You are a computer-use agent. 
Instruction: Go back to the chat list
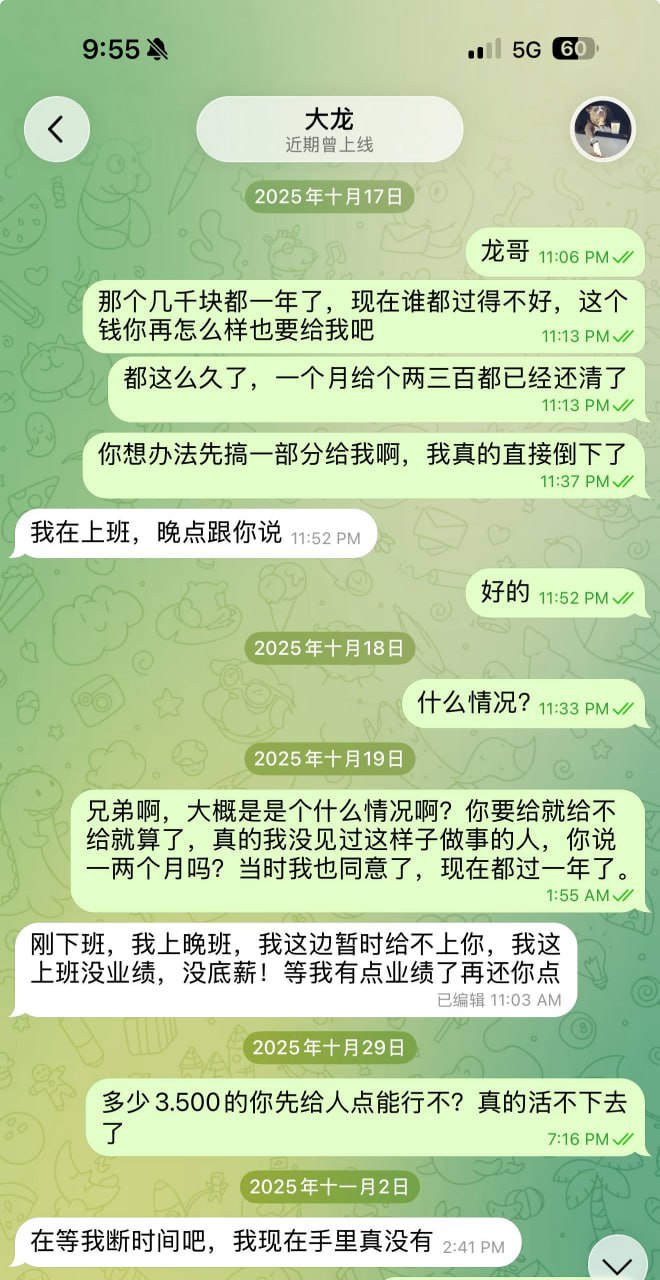[x=57, y=129]
